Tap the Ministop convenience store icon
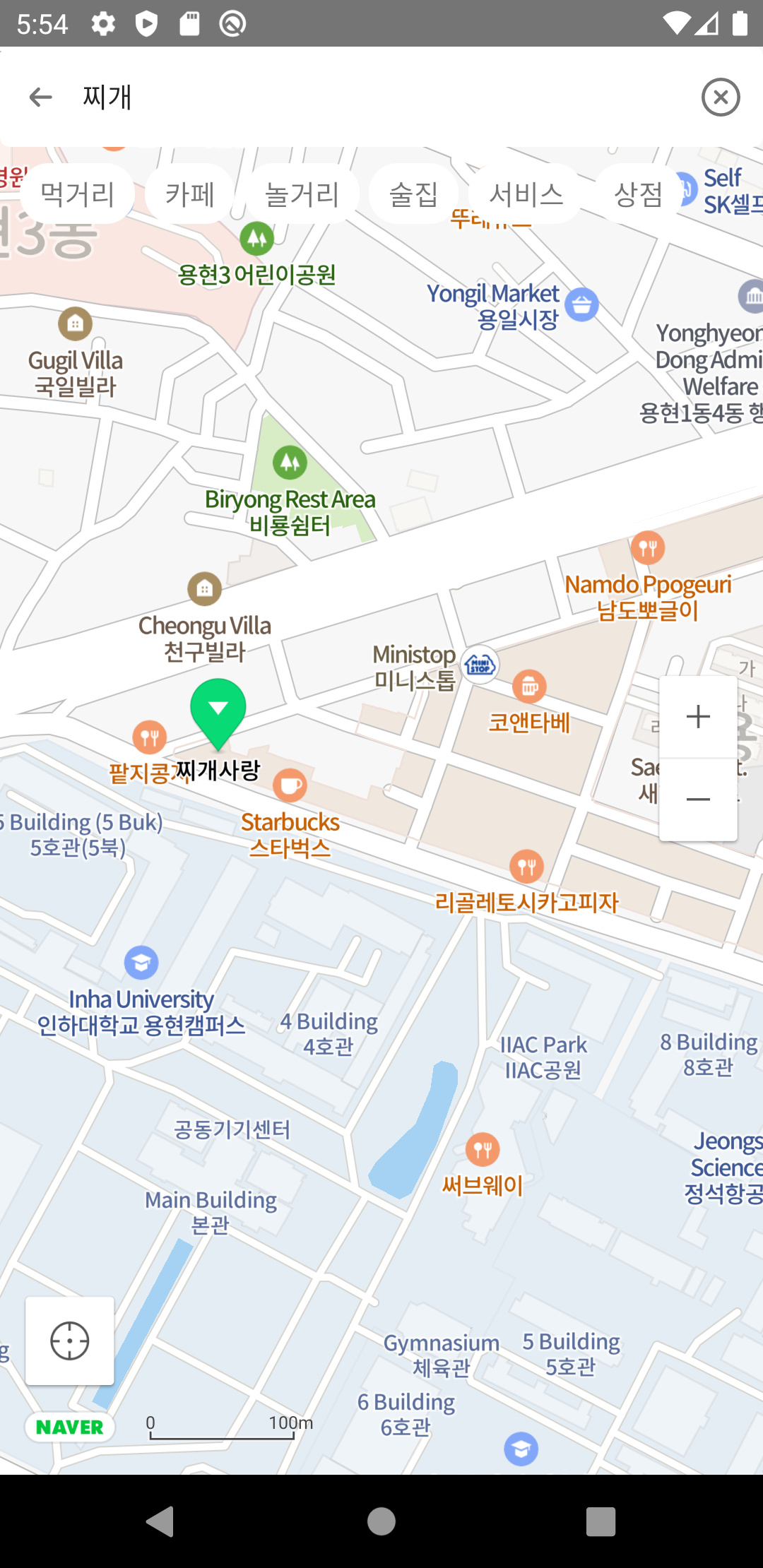 coord(480,666)
